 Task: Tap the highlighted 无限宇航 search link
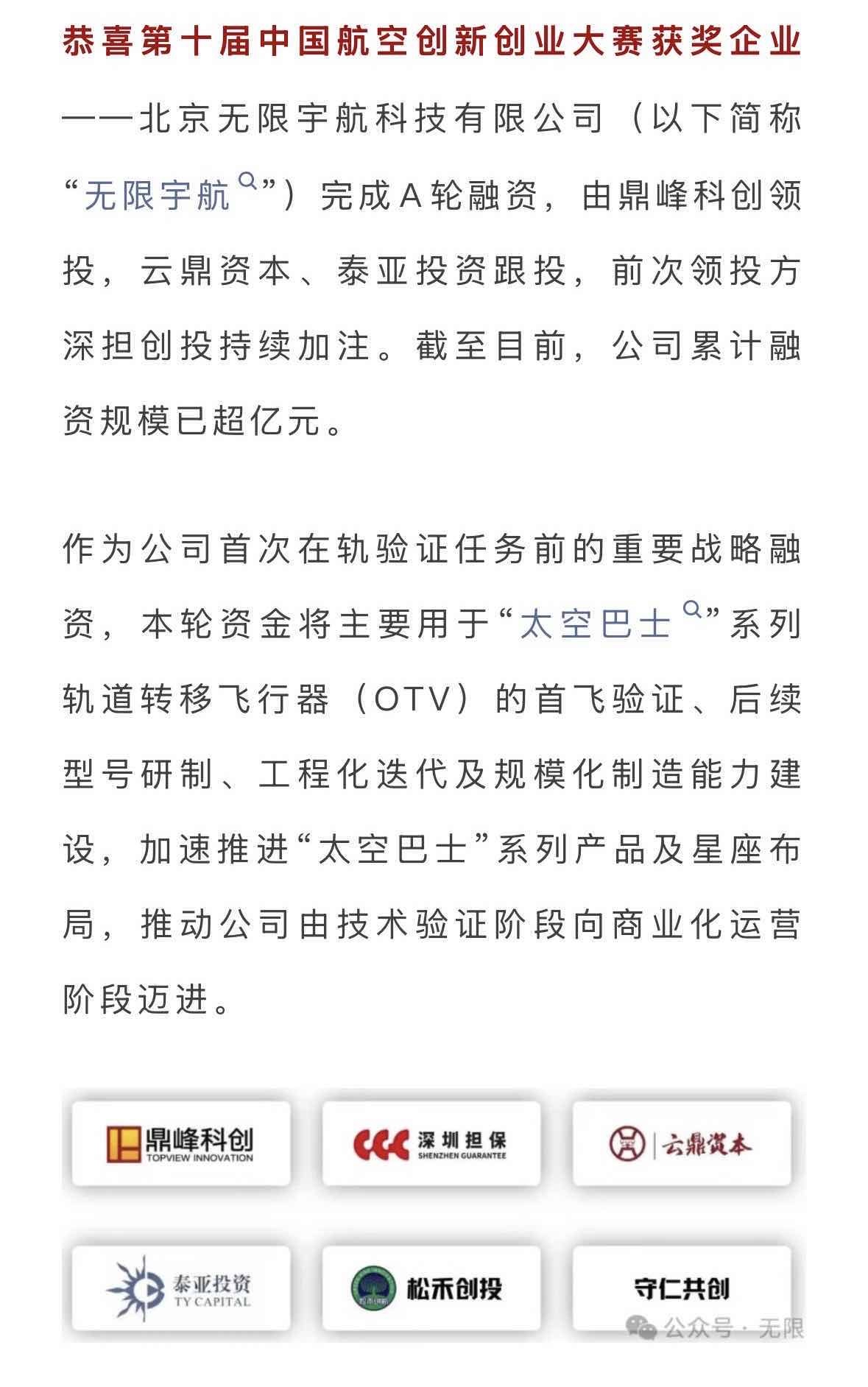click(x=171, y=194)
